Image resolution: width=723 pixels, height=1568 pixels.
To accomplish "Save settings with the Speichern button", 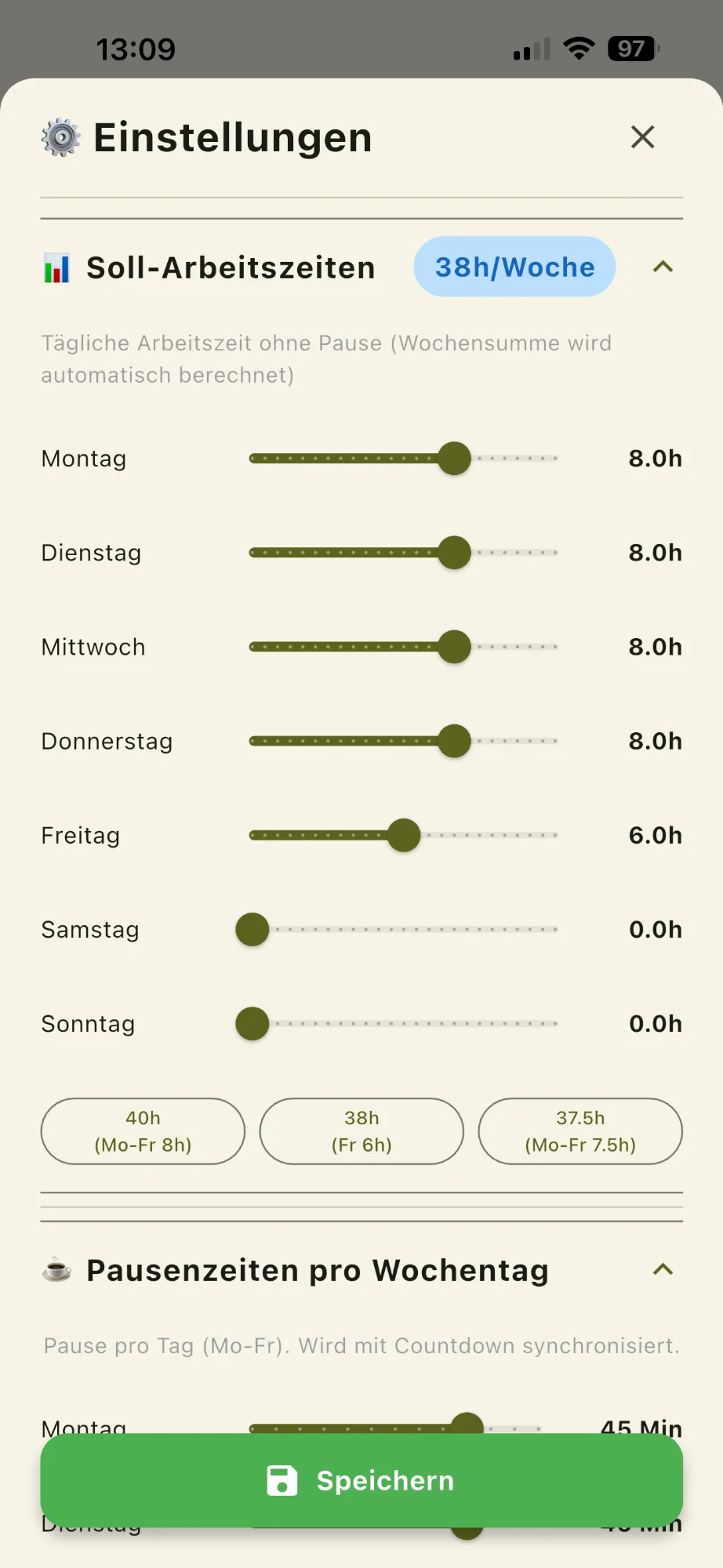I will coord(361,1480).
